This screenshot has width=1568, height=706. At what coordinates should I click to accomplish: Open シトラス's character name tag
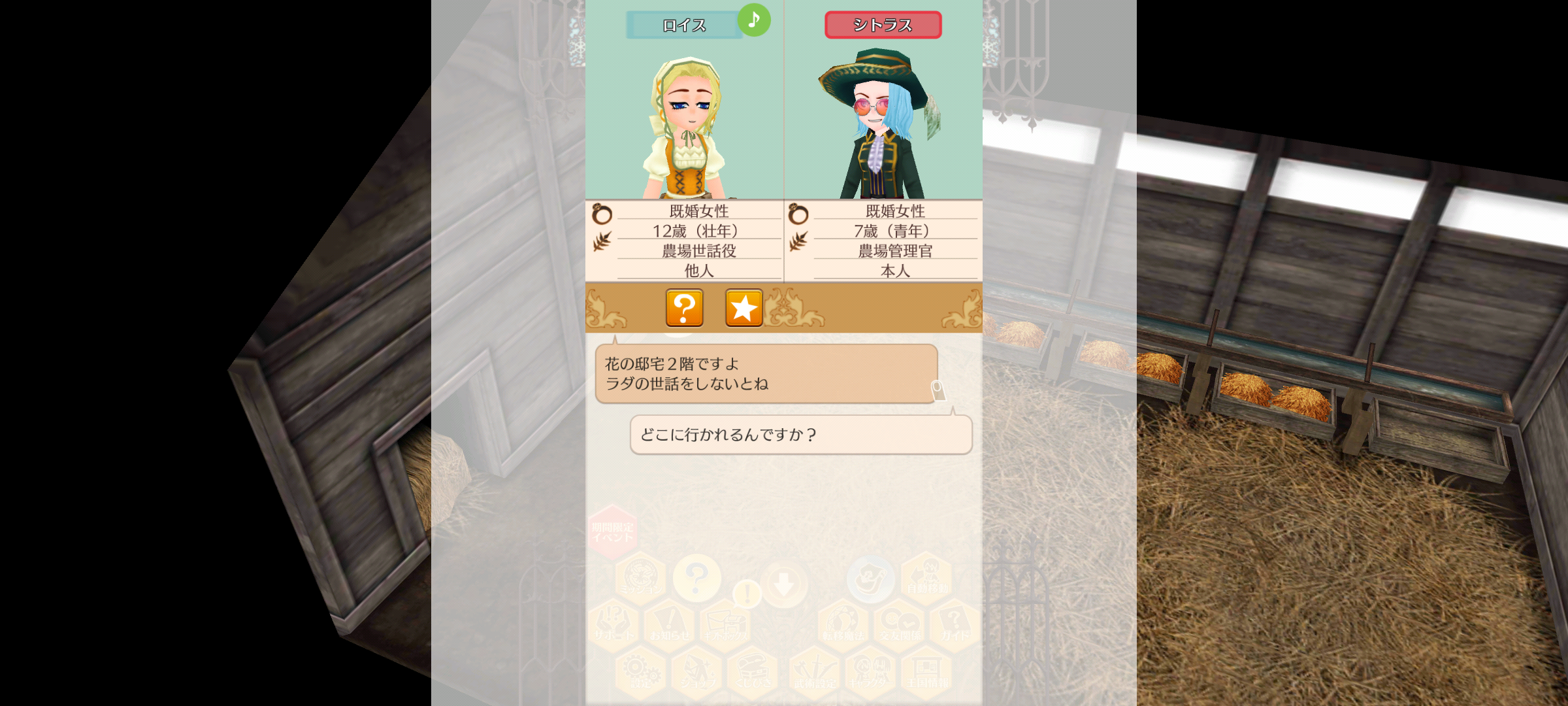(x=883, y=25)
